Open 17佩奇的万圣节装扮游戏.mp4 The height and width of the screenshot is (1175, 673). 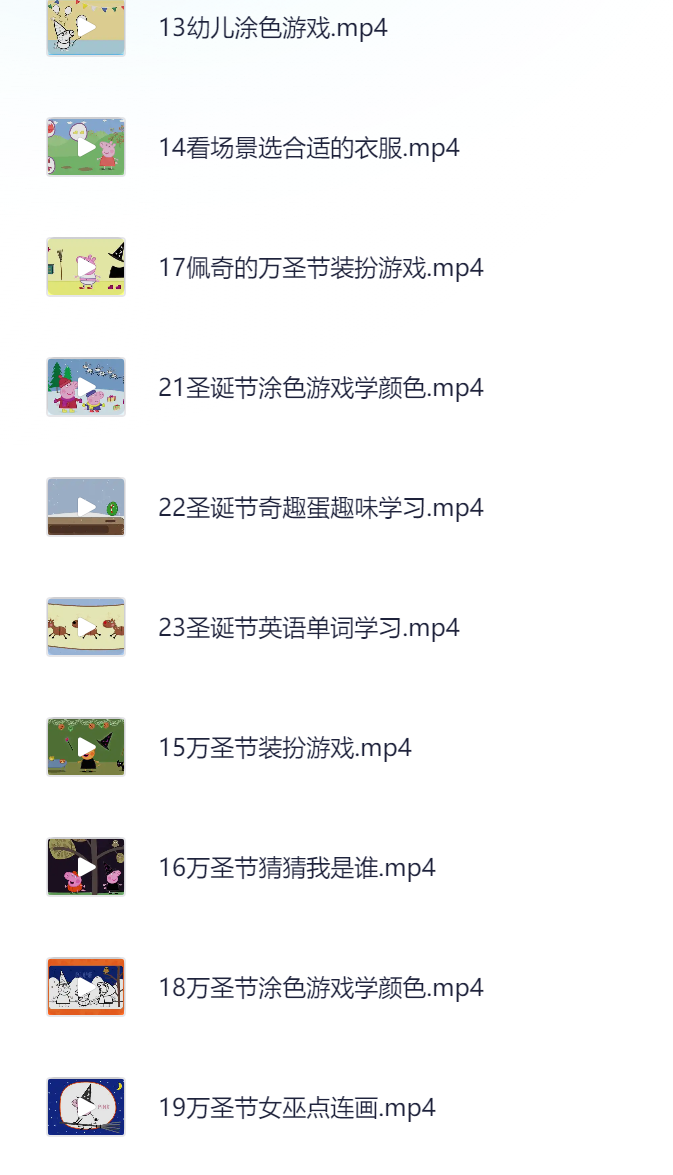coord(320,268)
